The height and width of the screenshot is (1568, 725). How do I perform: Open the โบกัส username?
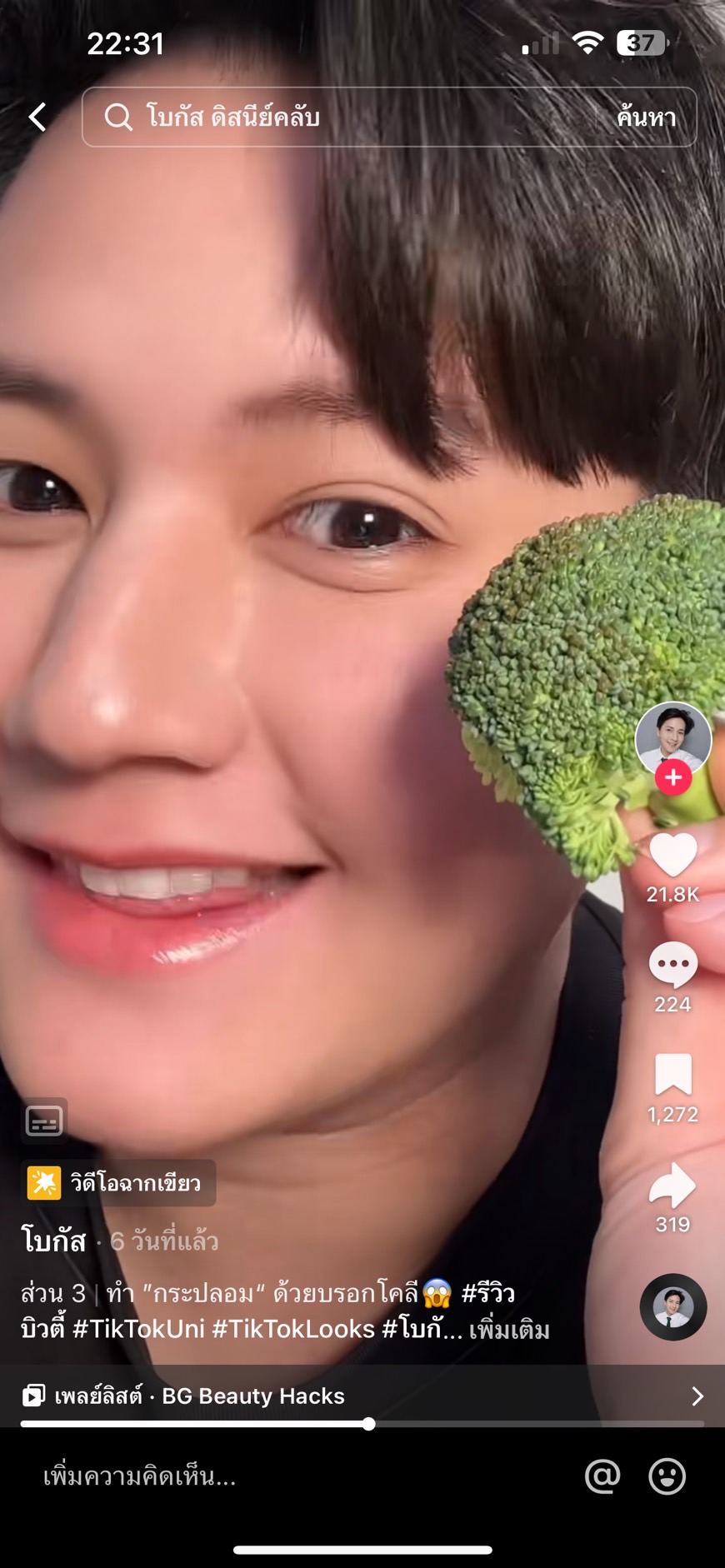[x=53, y=1241]
